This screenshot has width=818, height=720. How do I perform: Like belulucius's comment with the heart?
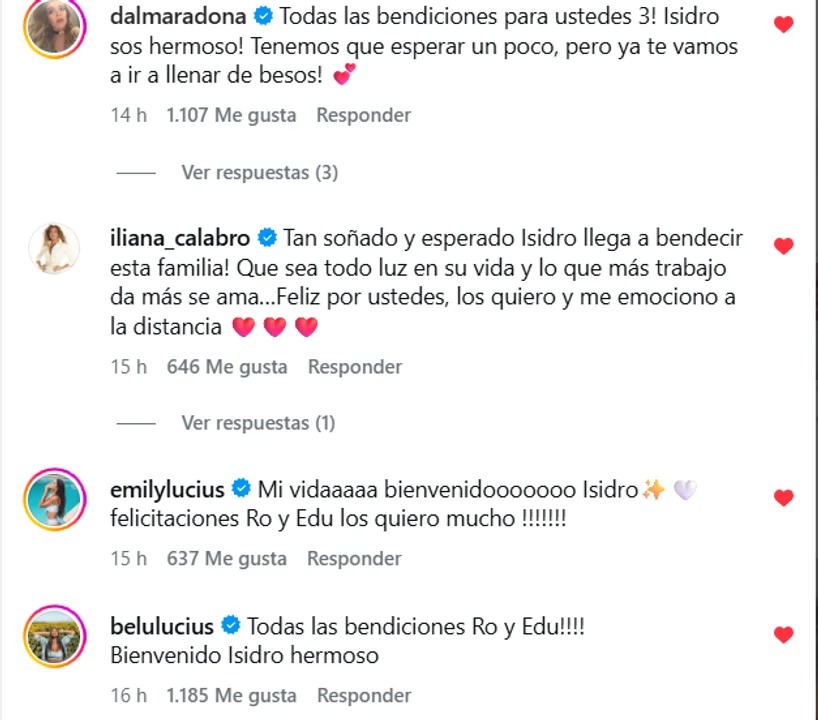784,634
